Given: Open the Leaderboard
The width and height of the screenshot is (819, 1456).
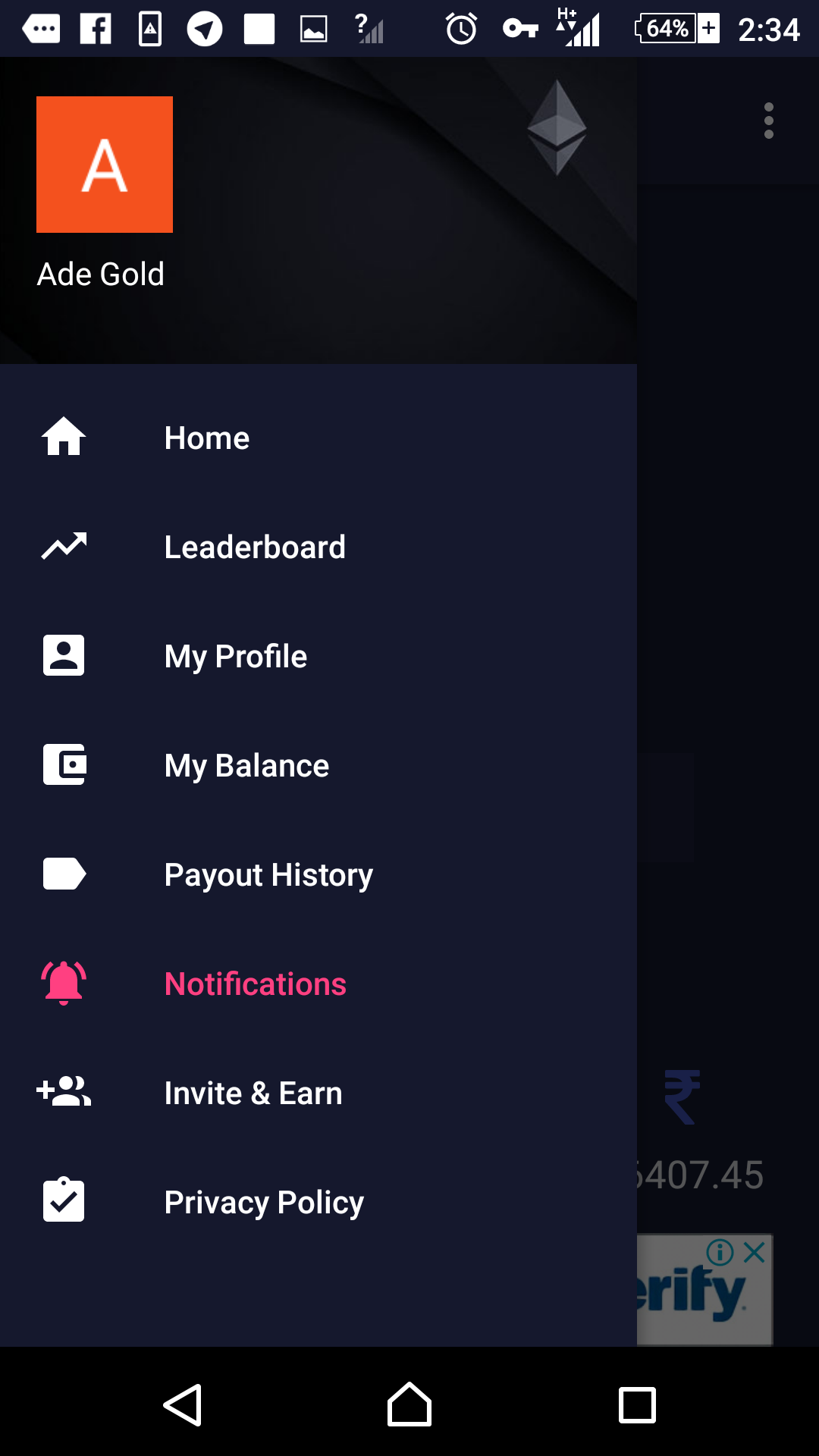Looking at the screenshot, I should (318, 547).
